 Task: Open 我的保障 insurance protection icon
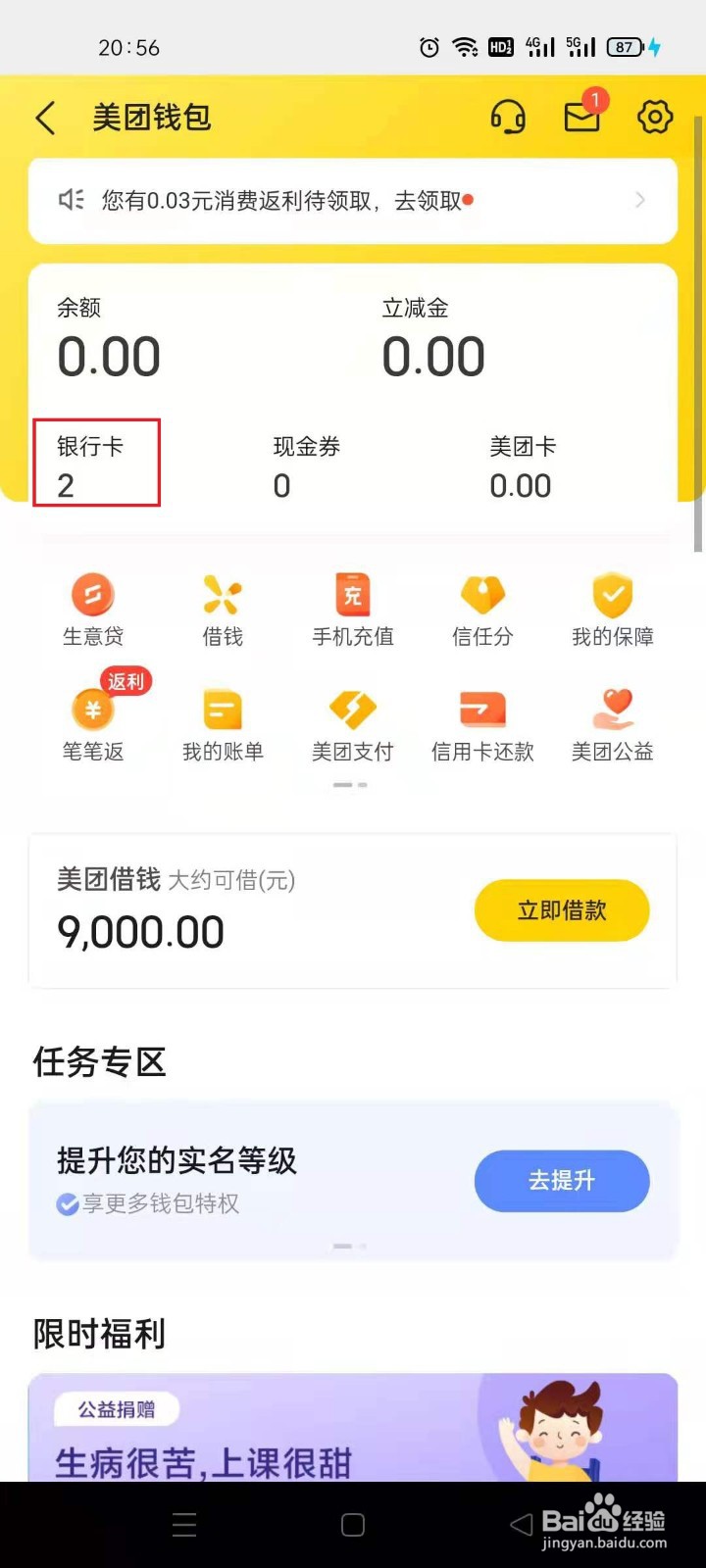tap(612, 608)
